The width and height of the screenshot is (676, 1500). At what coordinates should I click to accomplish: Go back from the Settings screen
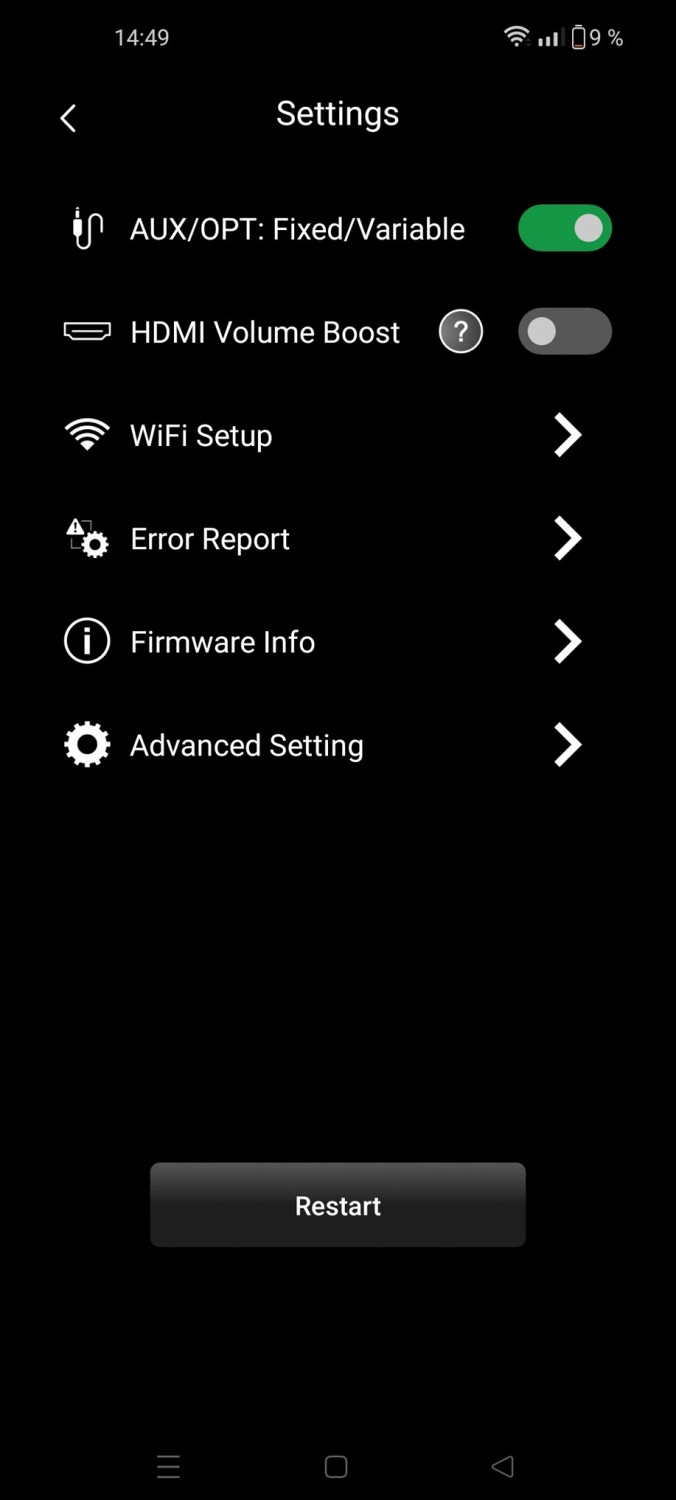[68, 118]
